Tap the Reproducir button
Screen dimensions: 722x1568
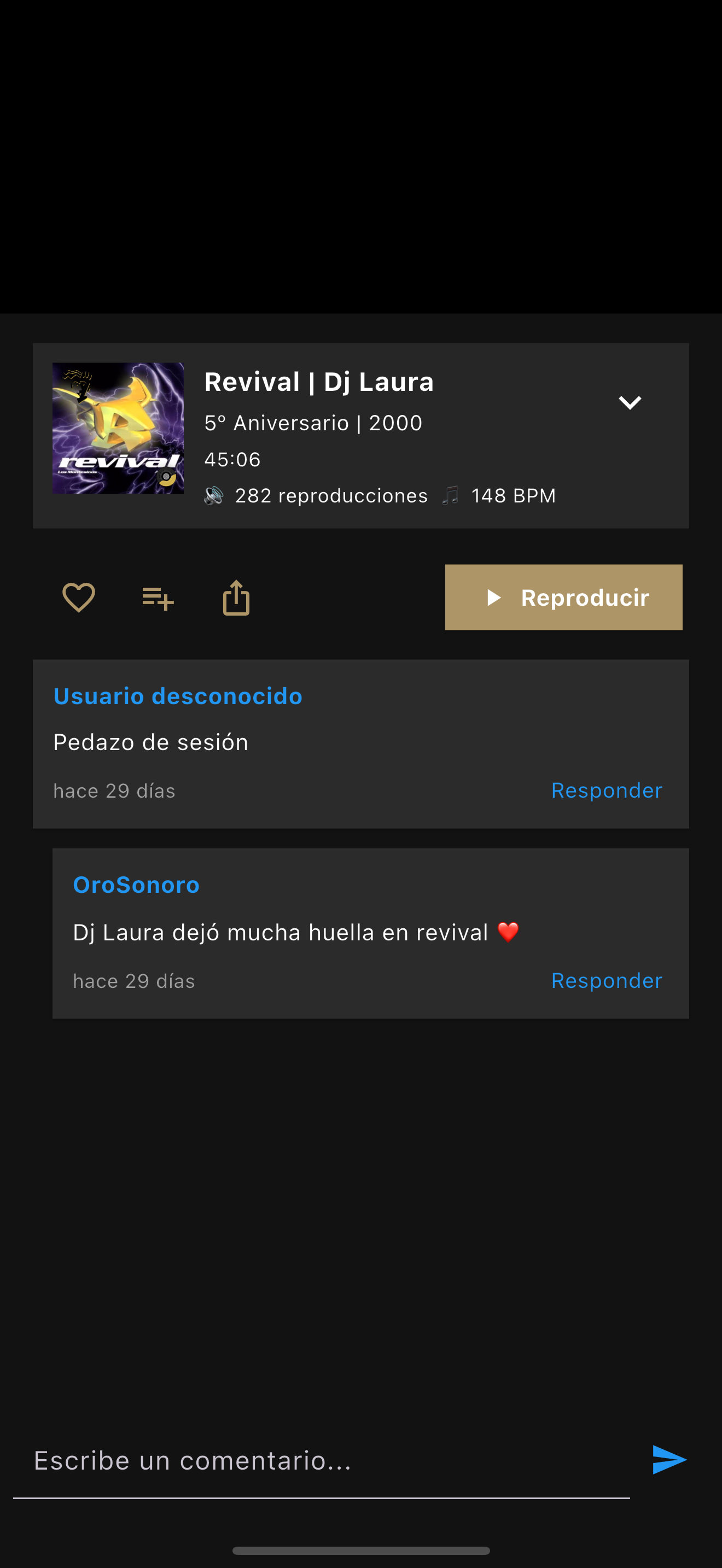coord(563,597)
